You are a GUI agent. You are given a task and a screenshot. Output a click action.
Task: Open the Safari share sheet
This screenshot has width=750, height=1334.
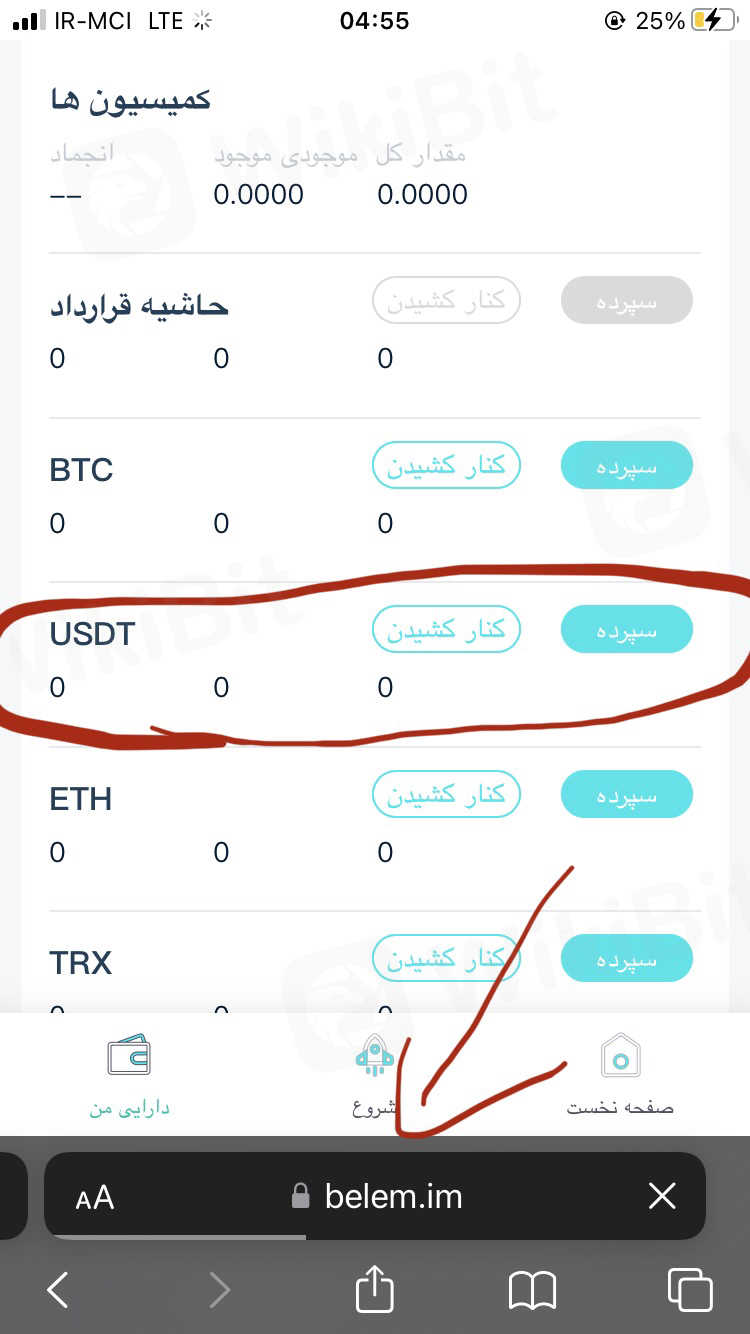pyautogui.click(x=375, y=1289)
